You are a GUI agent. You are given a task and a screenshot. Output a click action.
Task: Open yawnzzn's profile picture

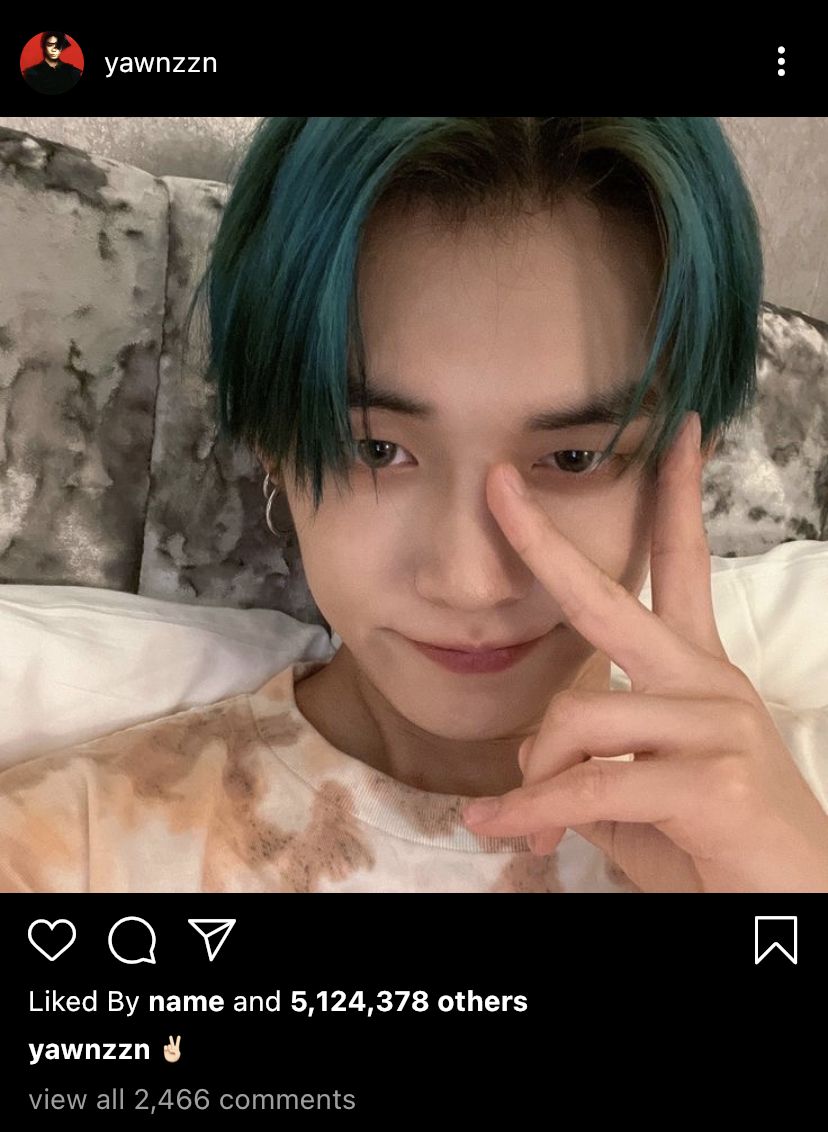(x=51, y=62)
